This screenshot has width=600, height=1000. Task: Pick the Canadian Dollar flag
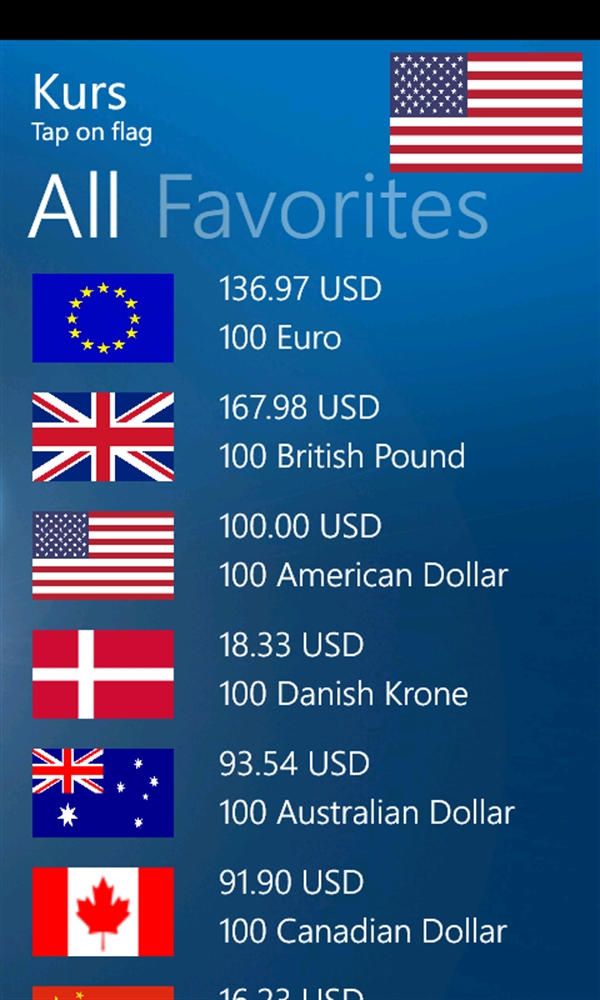[x=103, y=911]
